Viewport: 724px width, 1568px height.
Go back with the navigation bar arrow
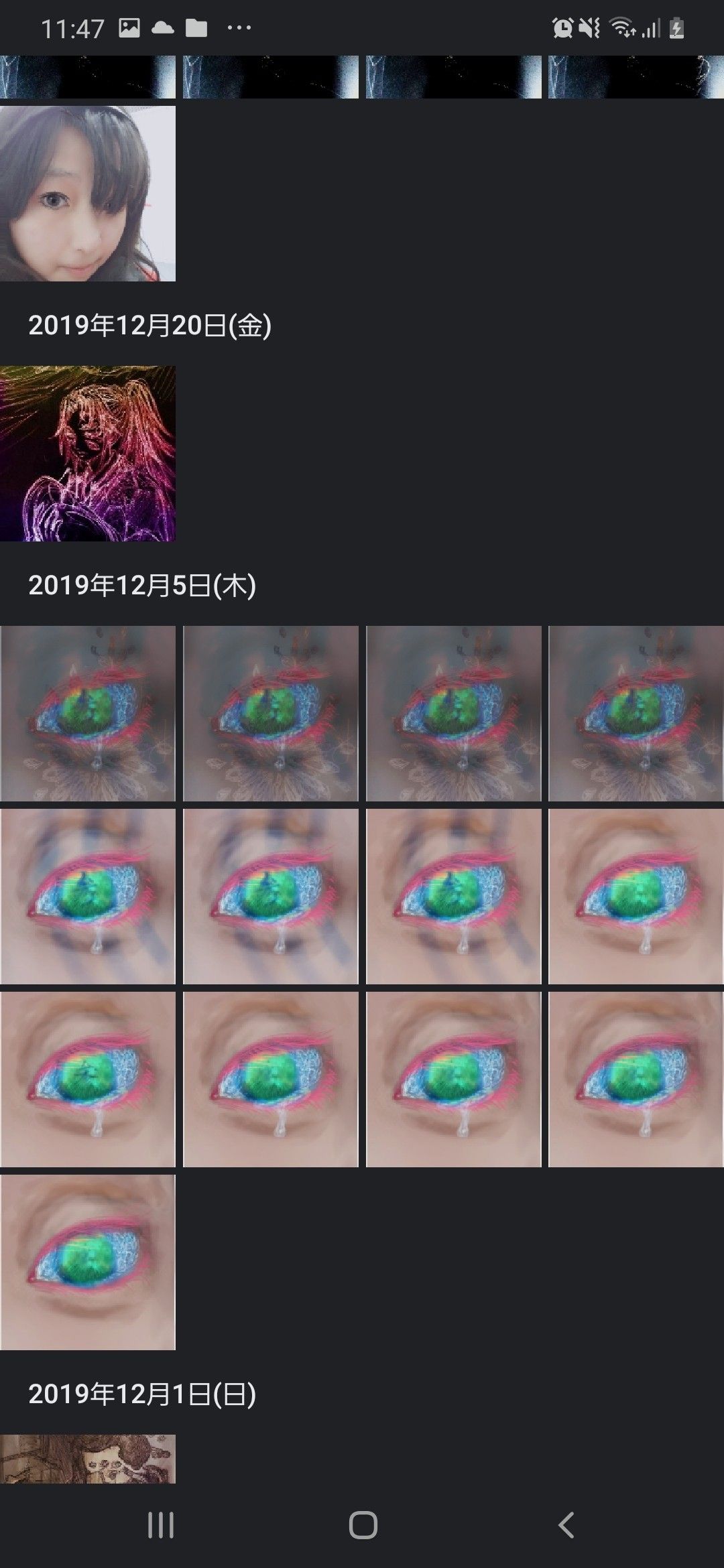click(566, 1525)
